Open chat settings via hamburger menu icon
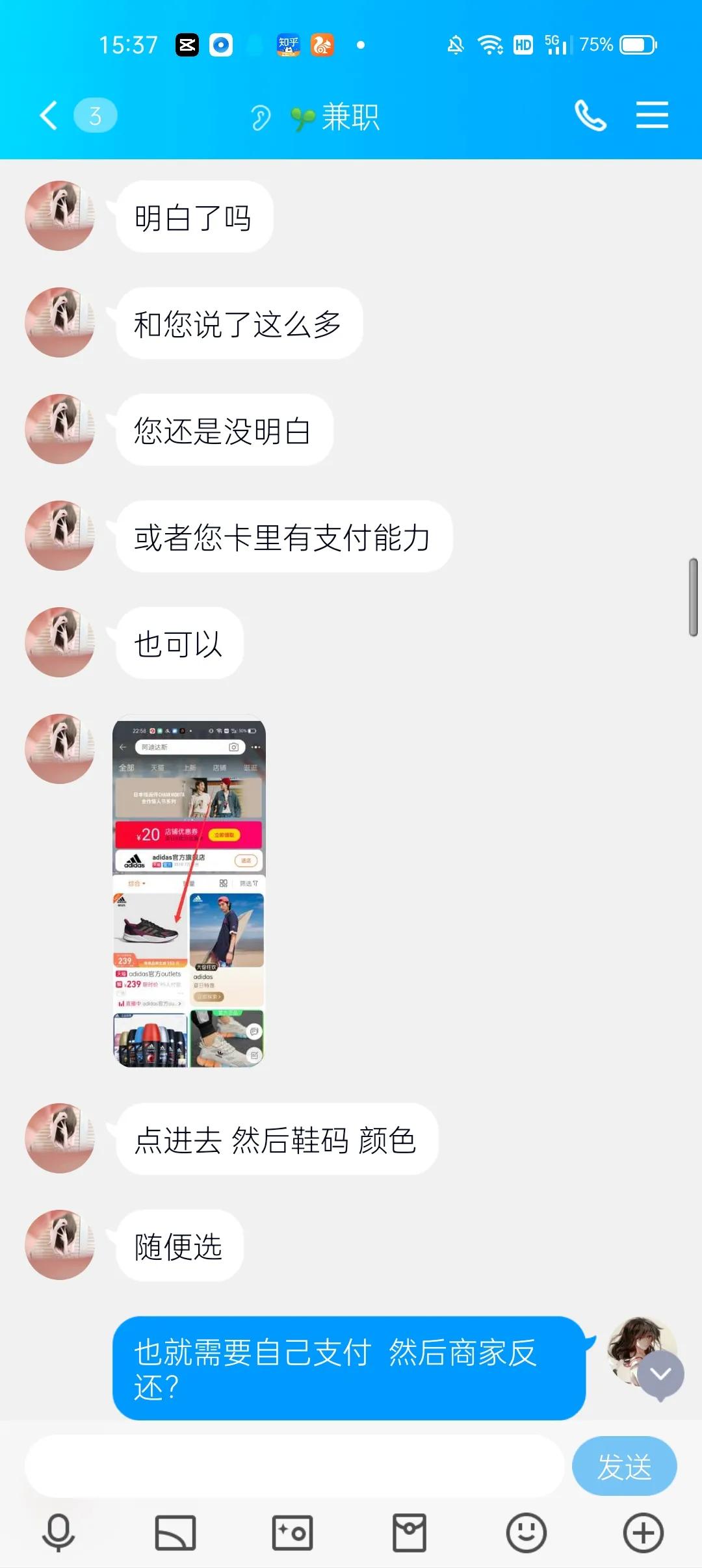702x1568 pixels. [653, 116]
